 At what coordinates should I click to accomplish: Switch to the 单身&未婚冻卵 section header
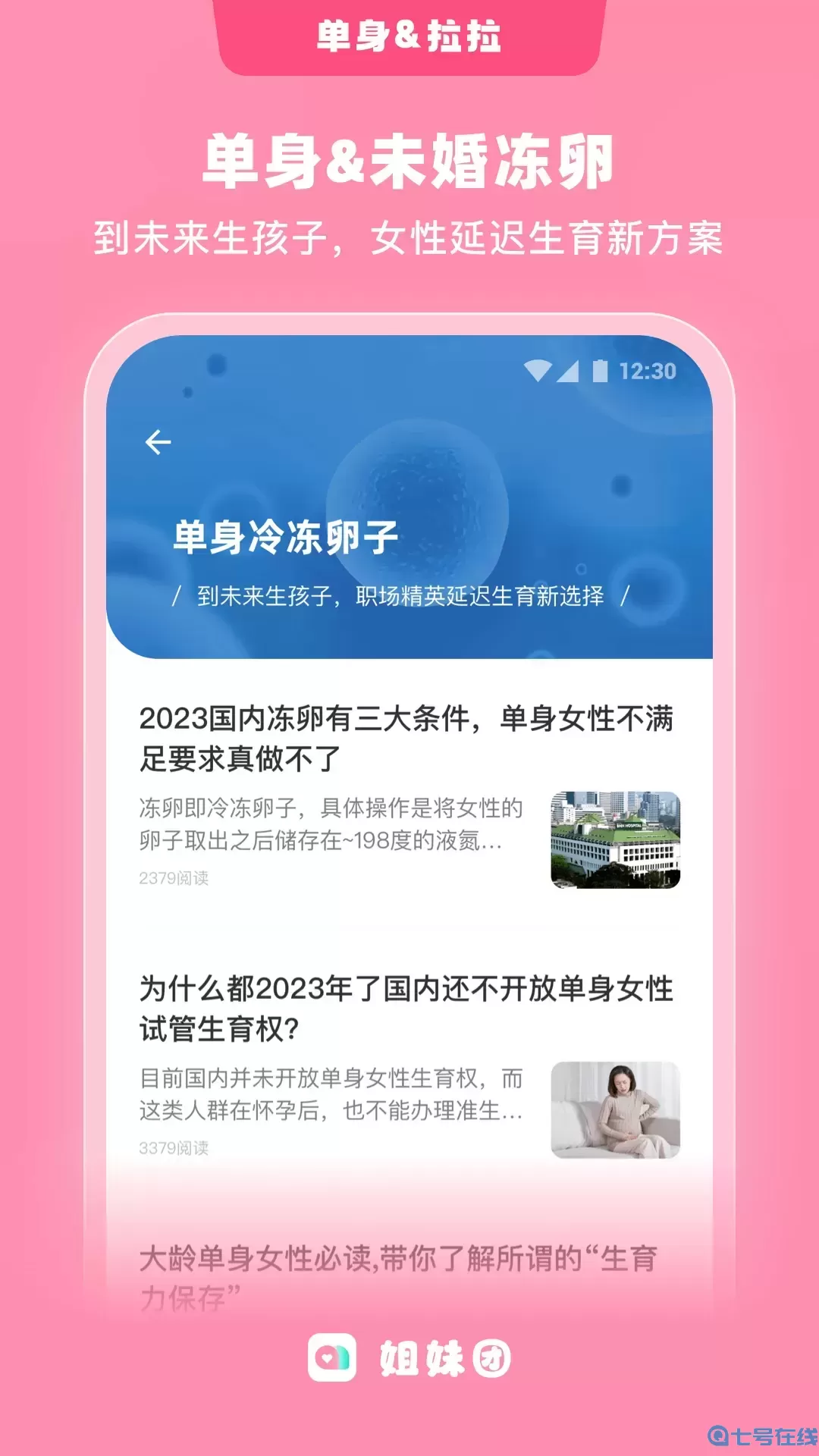pyautogui.click(x=409, y=161)
